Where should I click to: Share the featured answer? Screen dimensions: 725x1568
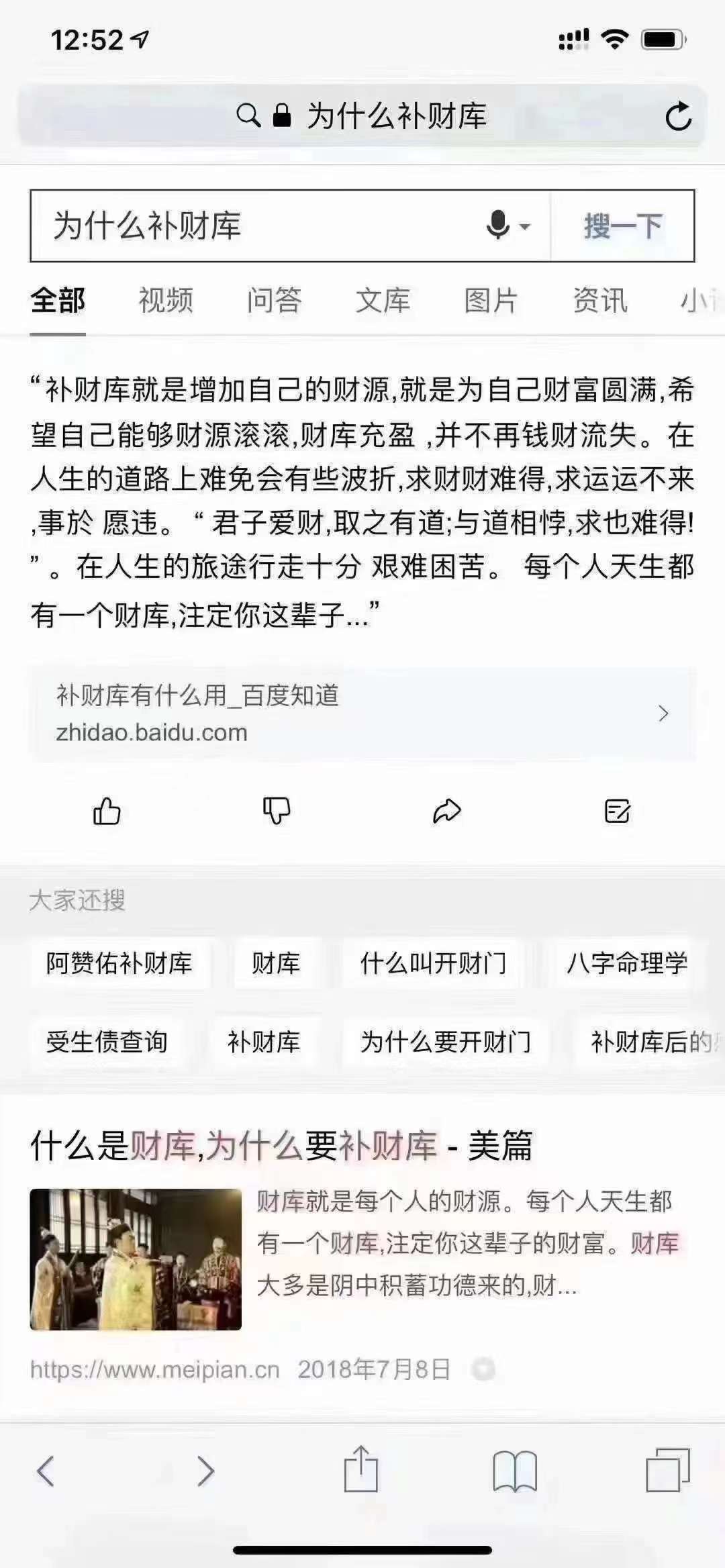[446, 812]
